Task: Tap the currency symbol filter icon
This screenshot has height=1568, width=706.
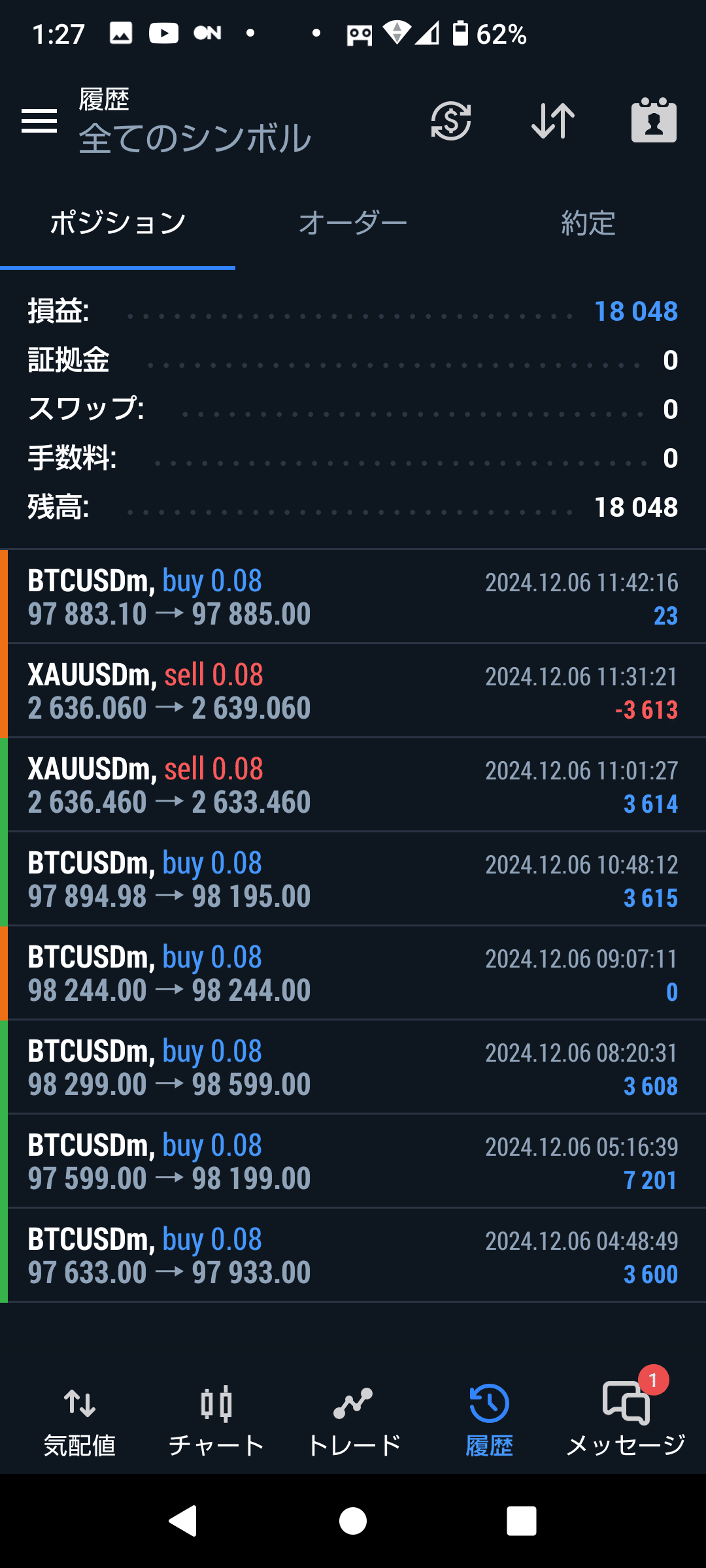Action: pyautogui.click(x=451, y=121)
